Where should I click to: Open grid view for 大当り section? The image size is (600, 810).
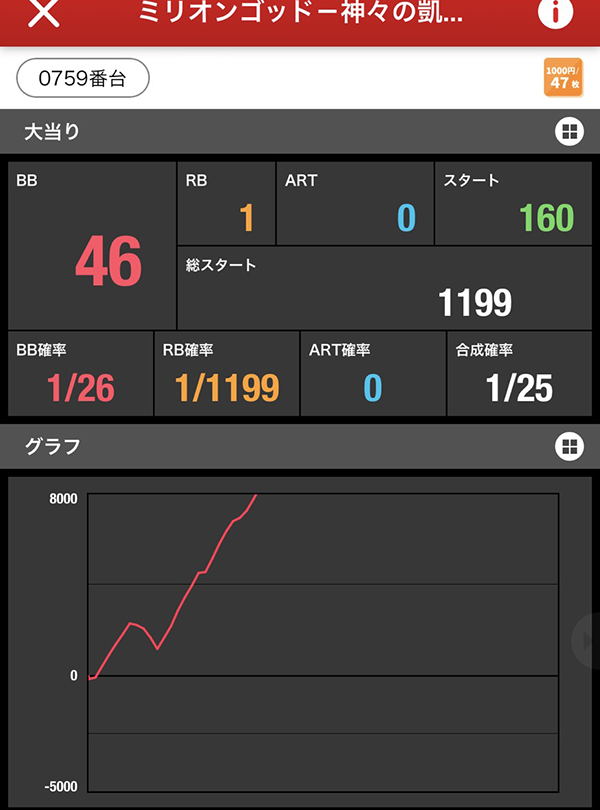coord(568,132)
